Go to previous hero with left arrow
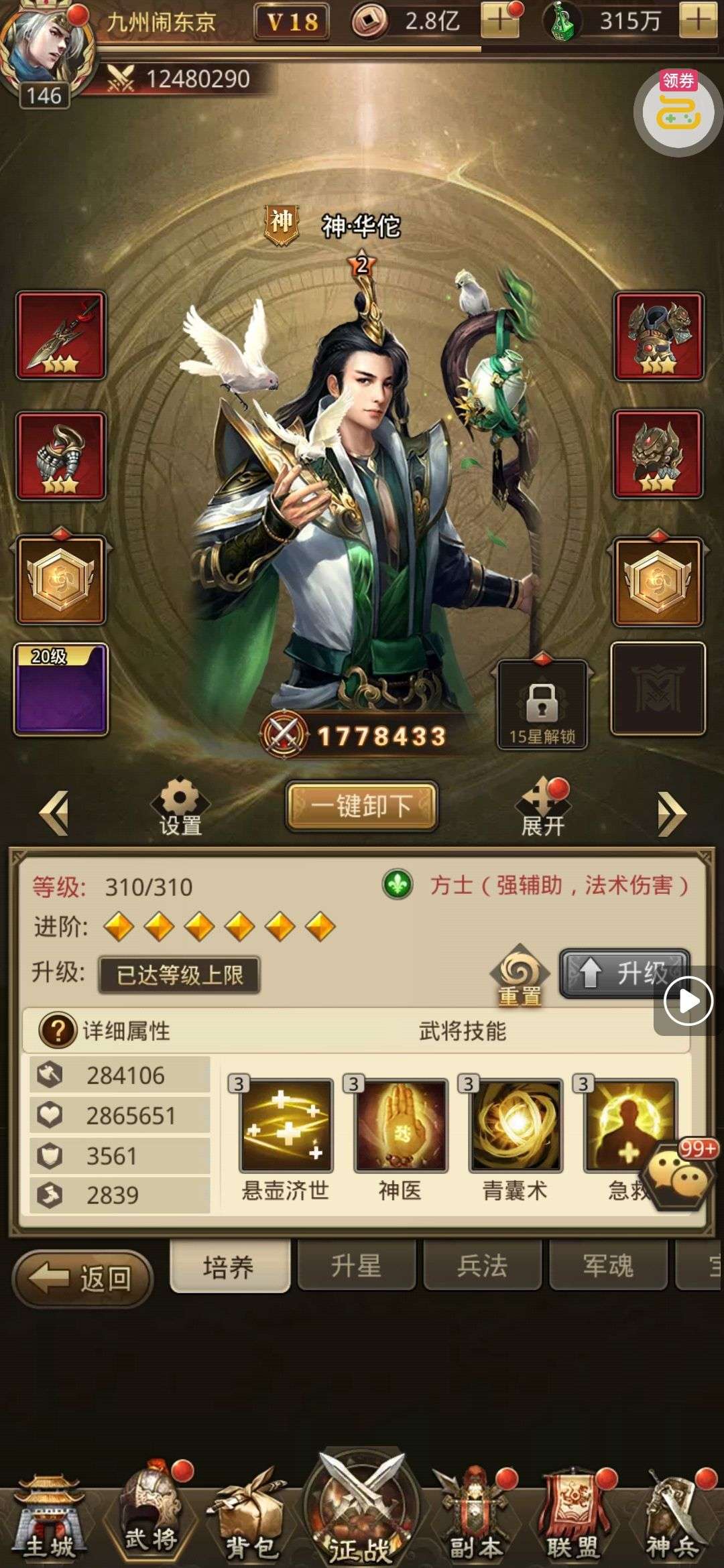Screen dimensions: 724x1568 55,813
